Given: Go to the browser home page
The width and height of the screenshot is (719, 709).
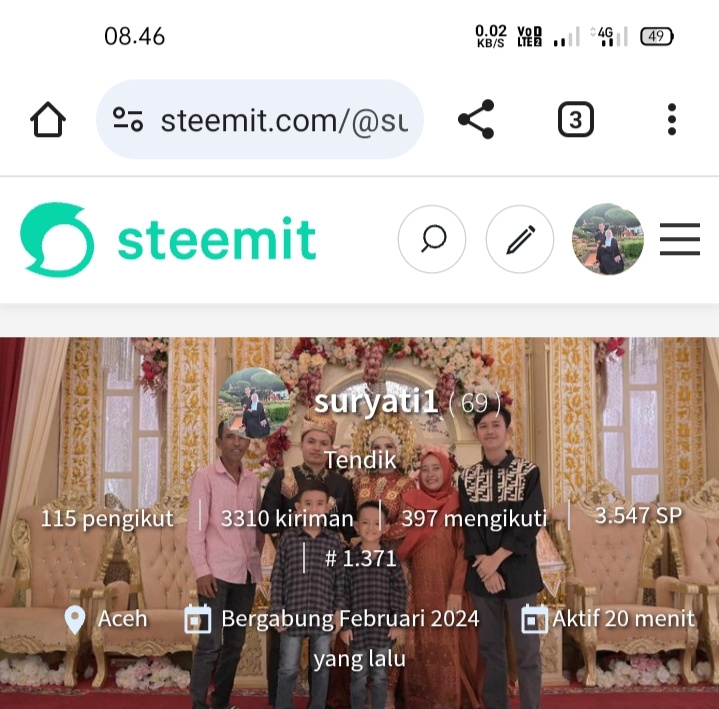Looking at the screenshot, I should coord(48,120).
